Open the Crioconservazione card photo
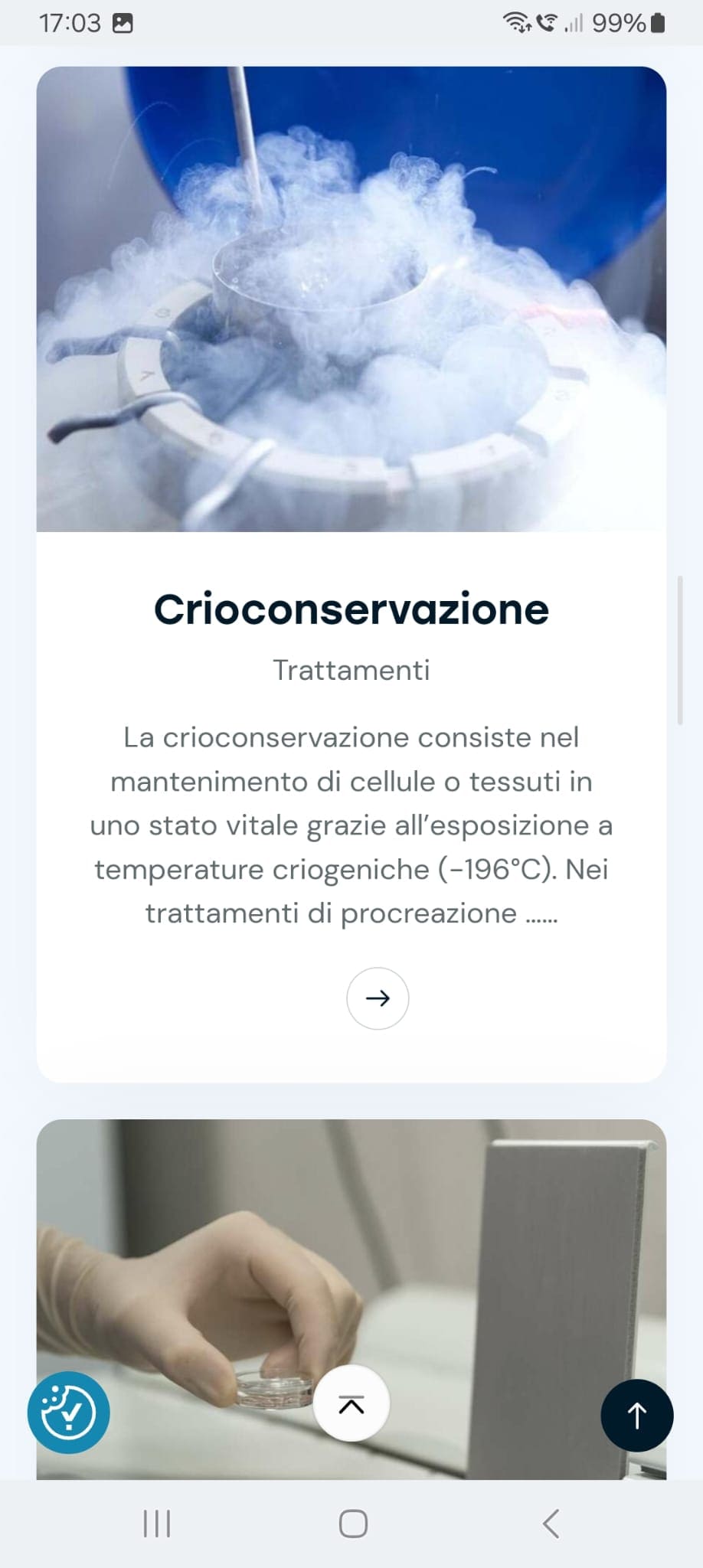Image resolution: width=703 pixels, height=1568 pixels. click(x=351, y=299)
